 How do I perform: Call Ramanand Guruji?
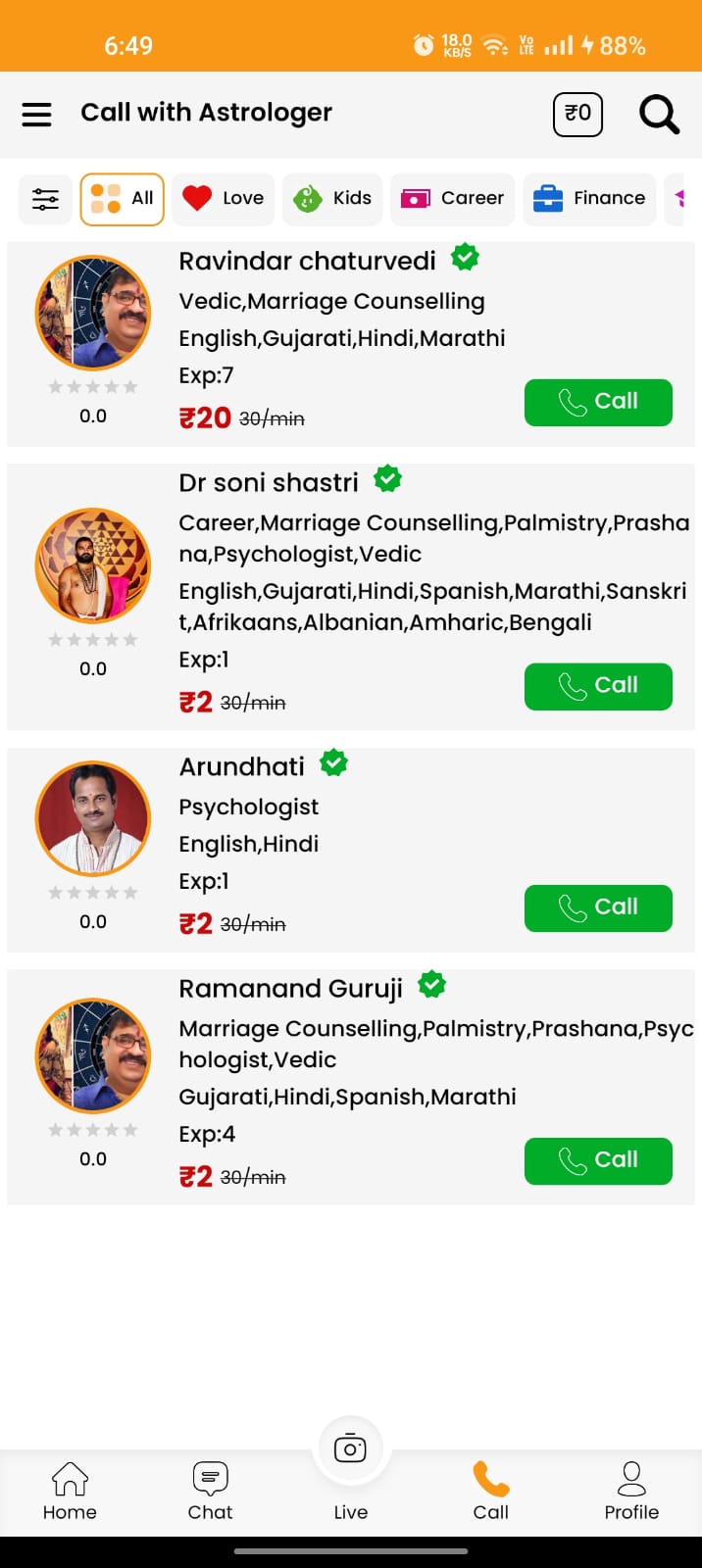pyautogui.click(x=598, y=1160)
